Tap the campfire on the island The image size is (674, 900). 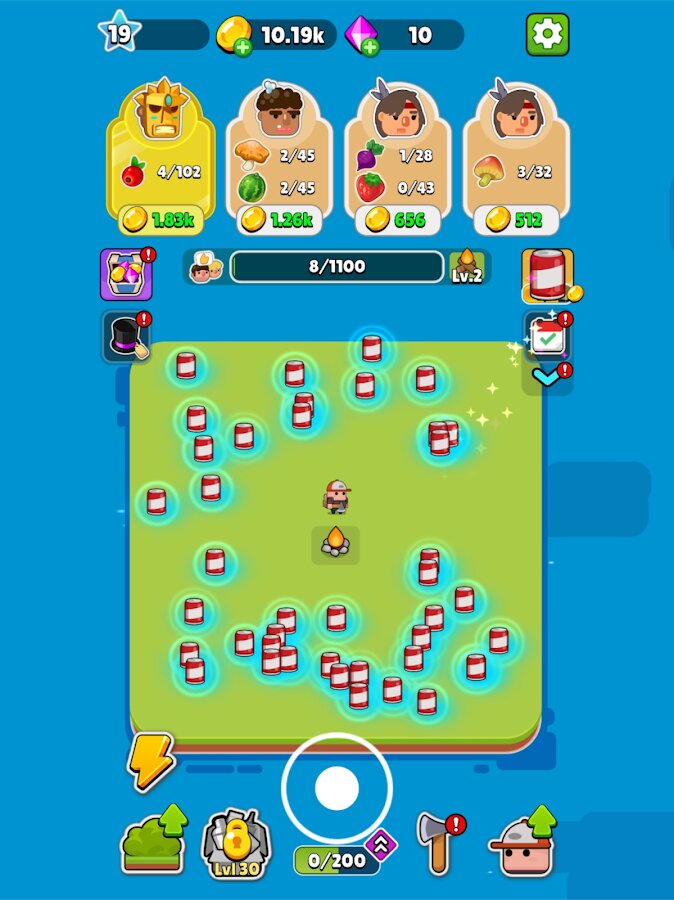point(336,542)
